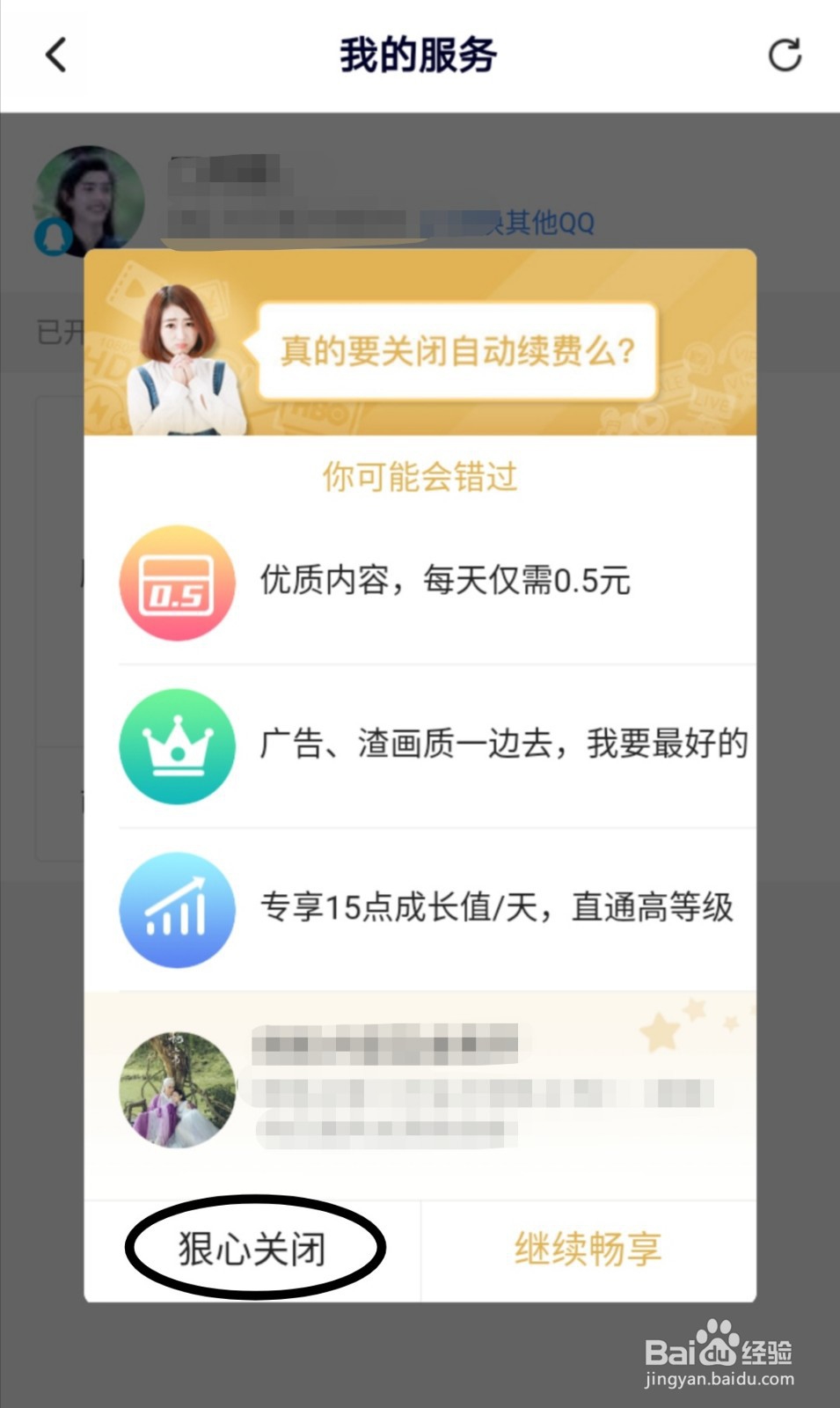
Task: Select the 专享15点成长值 benefit row
Action: [498, 911]
